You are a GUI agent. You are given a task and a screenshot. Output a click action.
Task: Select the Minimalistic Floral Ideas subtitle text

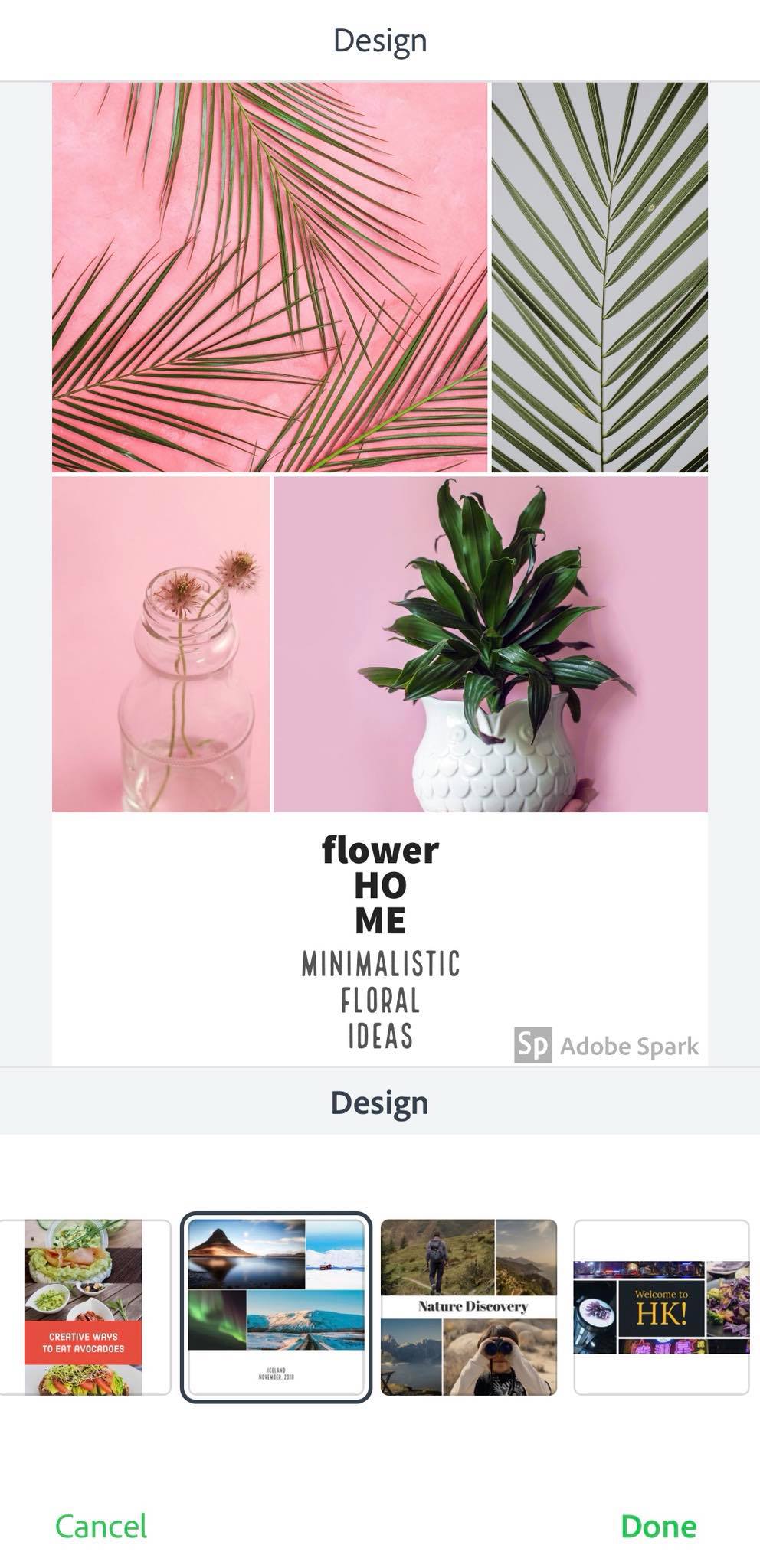[x=380, y=1000]
